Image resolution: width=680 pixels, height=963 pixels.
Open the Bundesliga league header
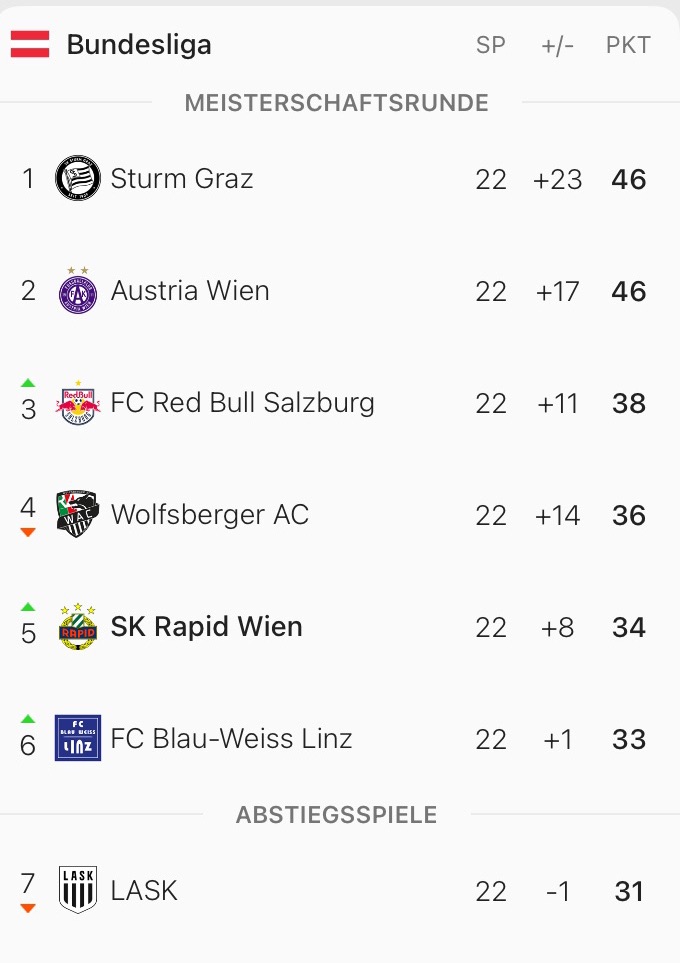pos(139,45)
